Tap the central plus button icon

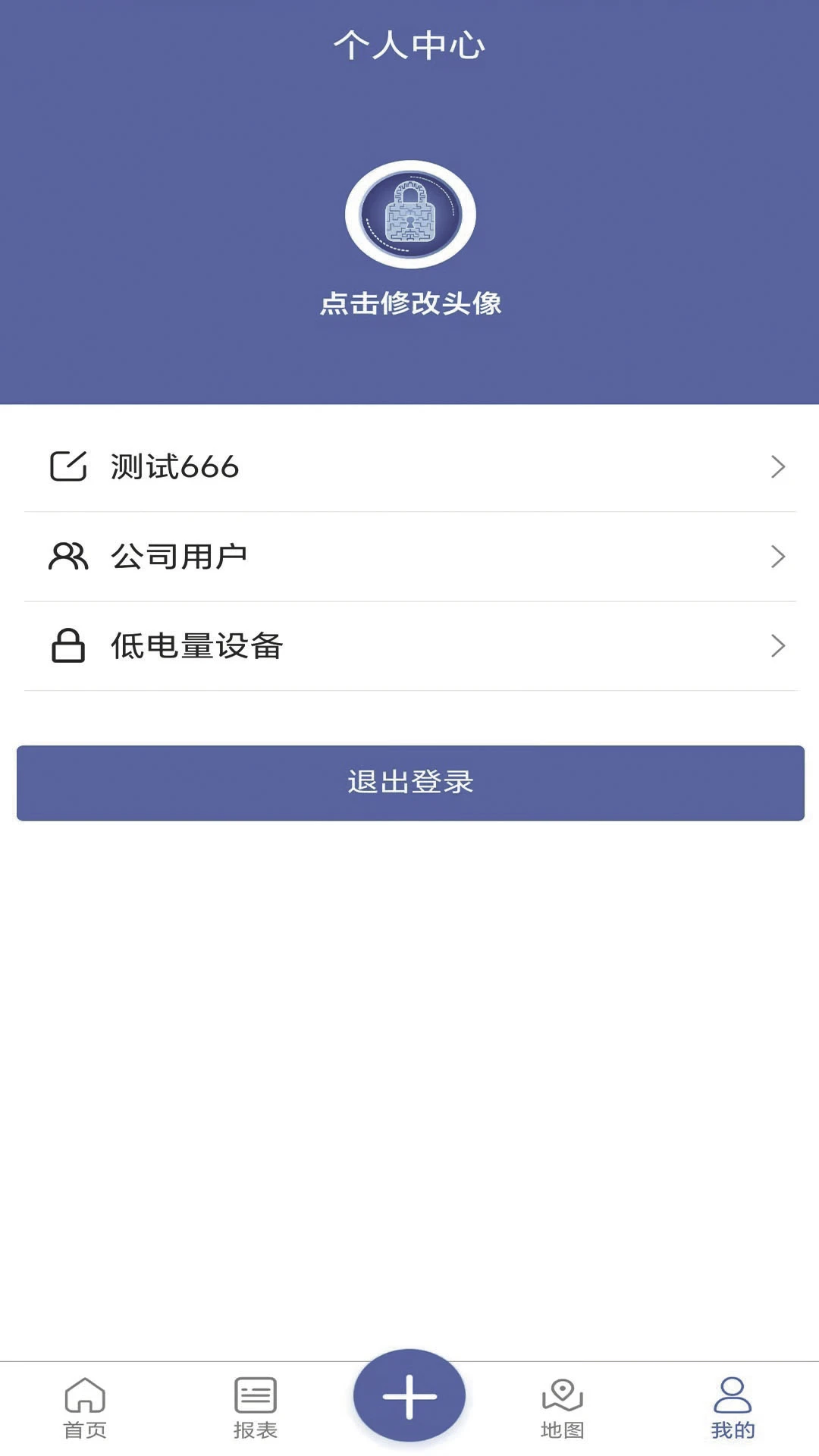point(409,1398)
